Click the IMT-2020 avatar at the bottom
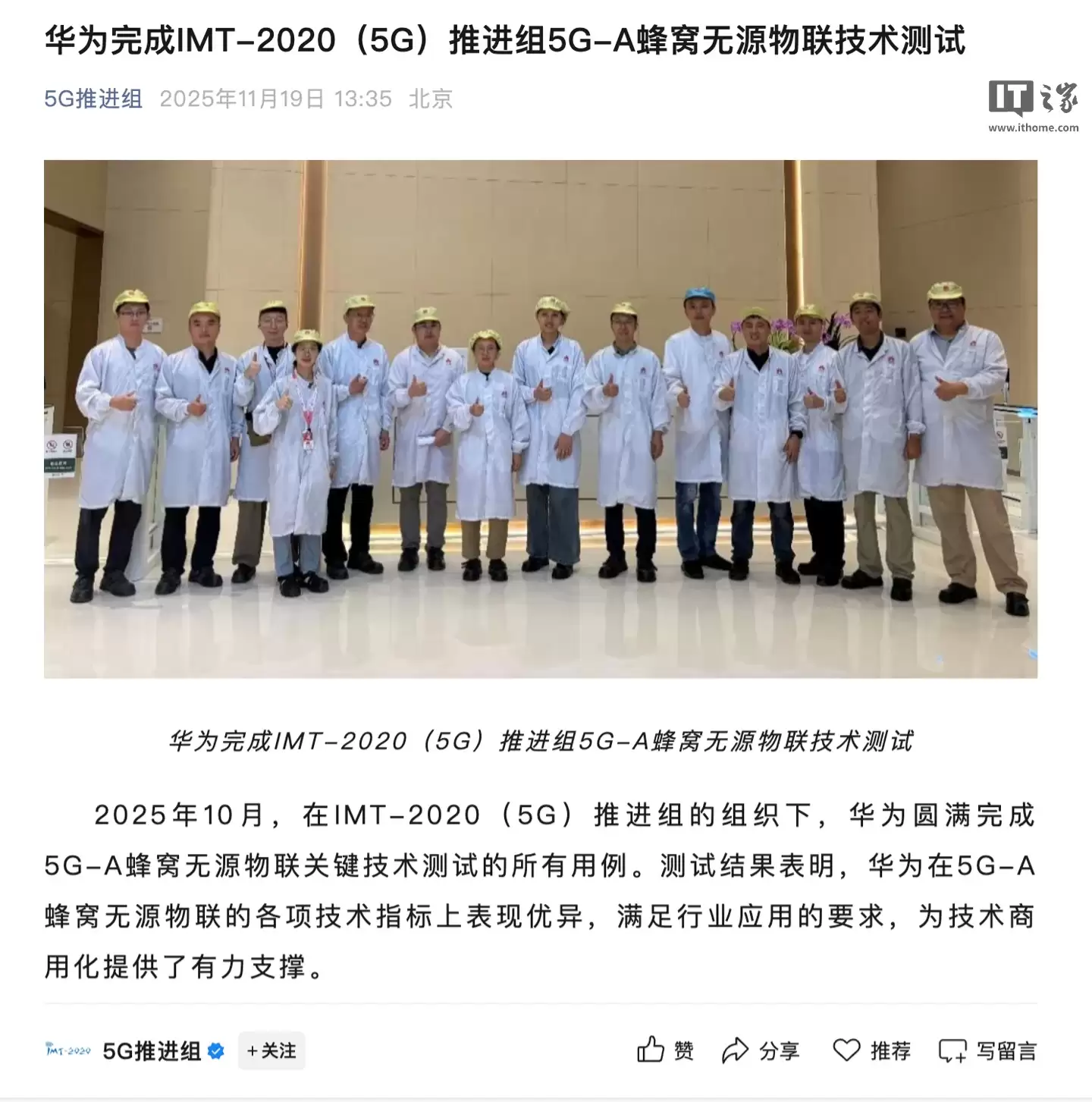Viewport: 1092px width, 1102px height. tap(68, 1050)
